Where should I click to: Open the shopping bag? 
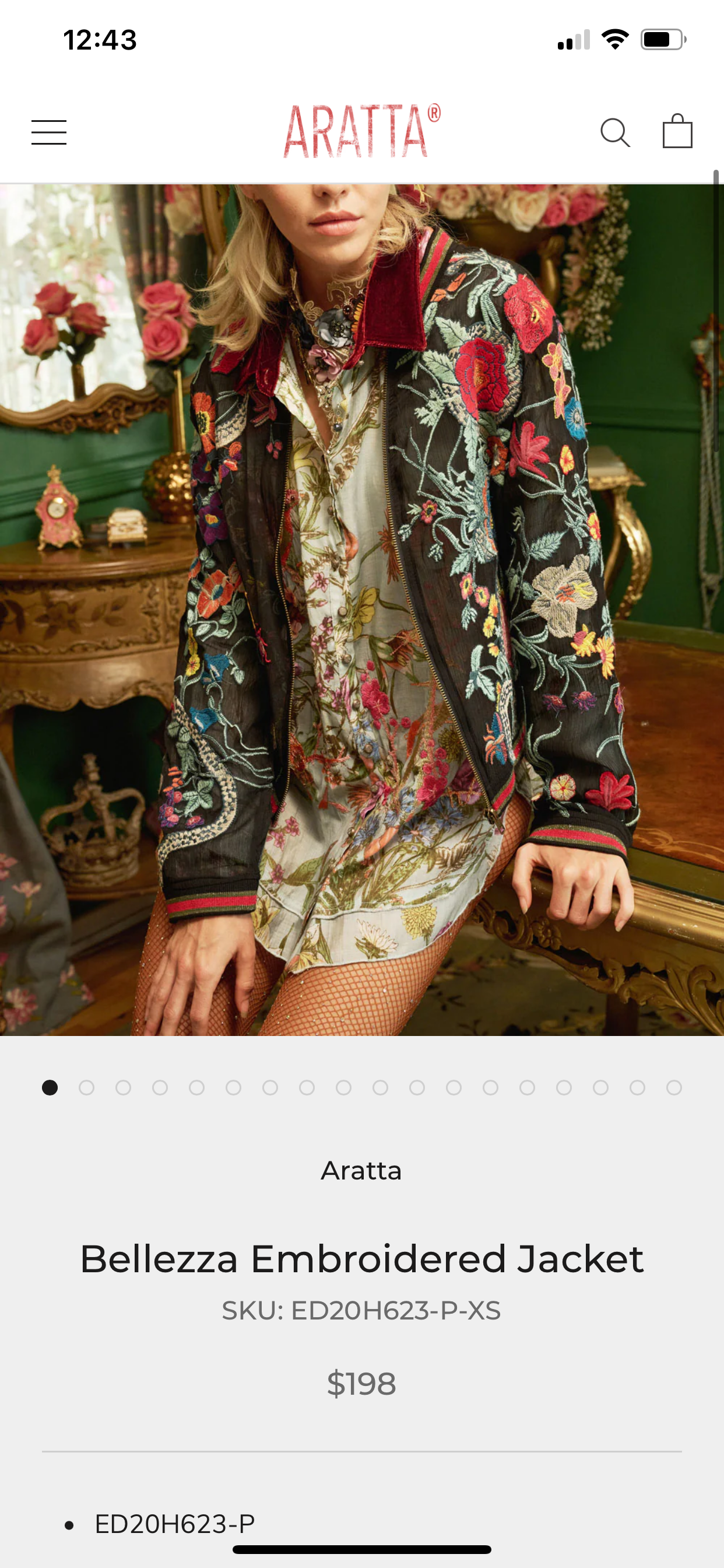coord(677,131)
